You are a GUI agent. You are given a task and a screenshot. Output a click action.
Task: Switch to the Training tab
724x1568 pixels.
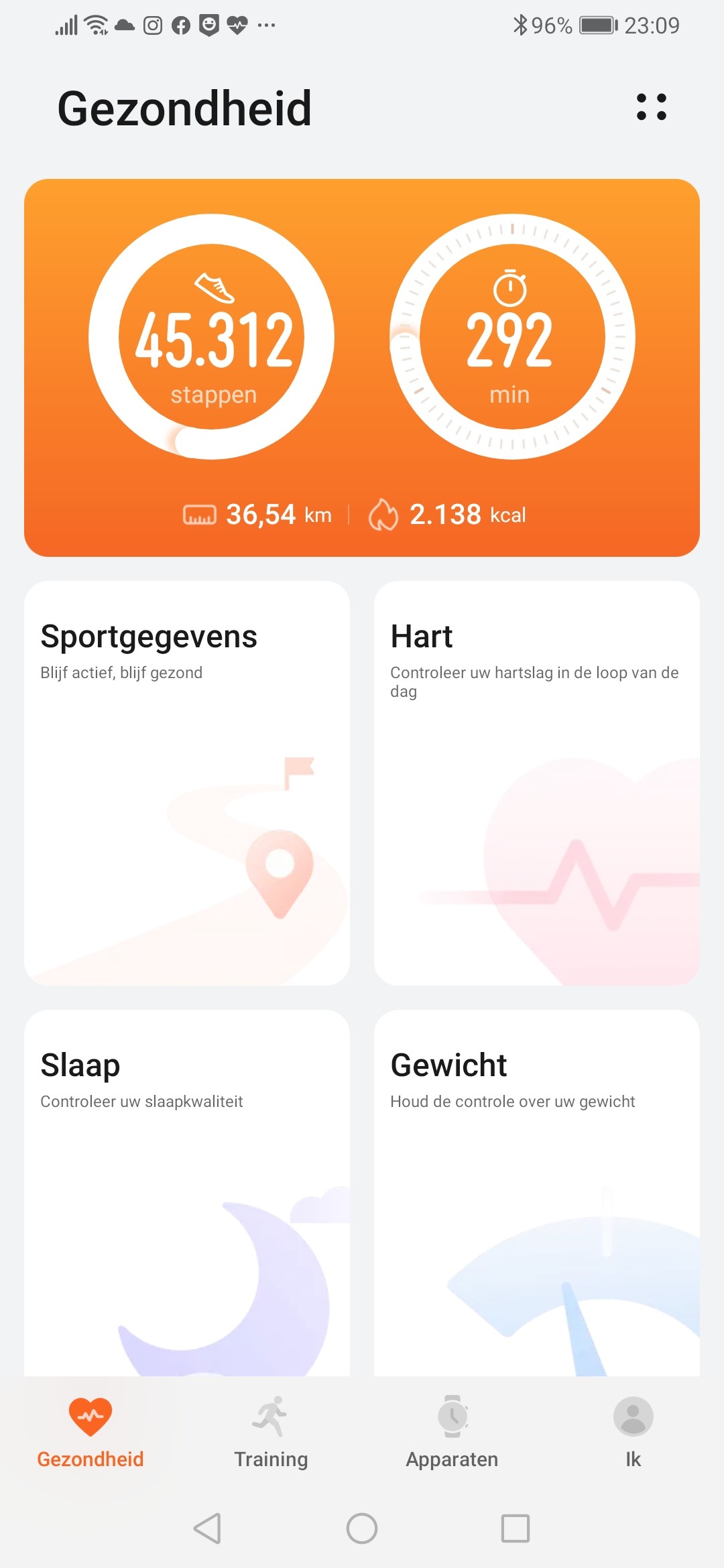(x=271, y=1433)
